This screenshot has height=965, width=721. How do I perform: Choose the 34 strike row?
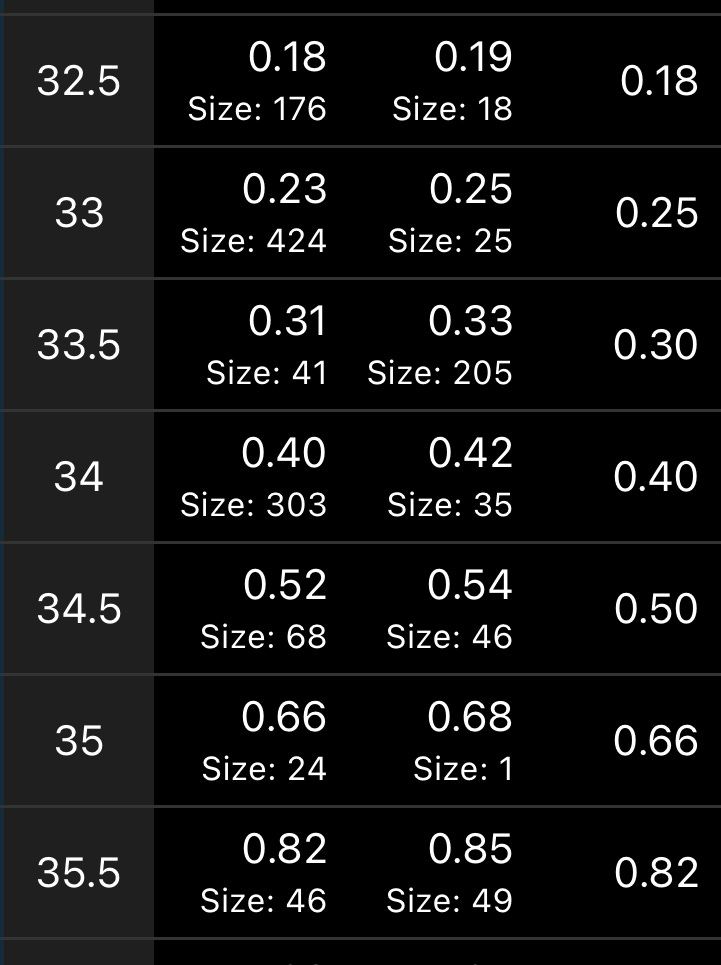(x=78, y=477)
